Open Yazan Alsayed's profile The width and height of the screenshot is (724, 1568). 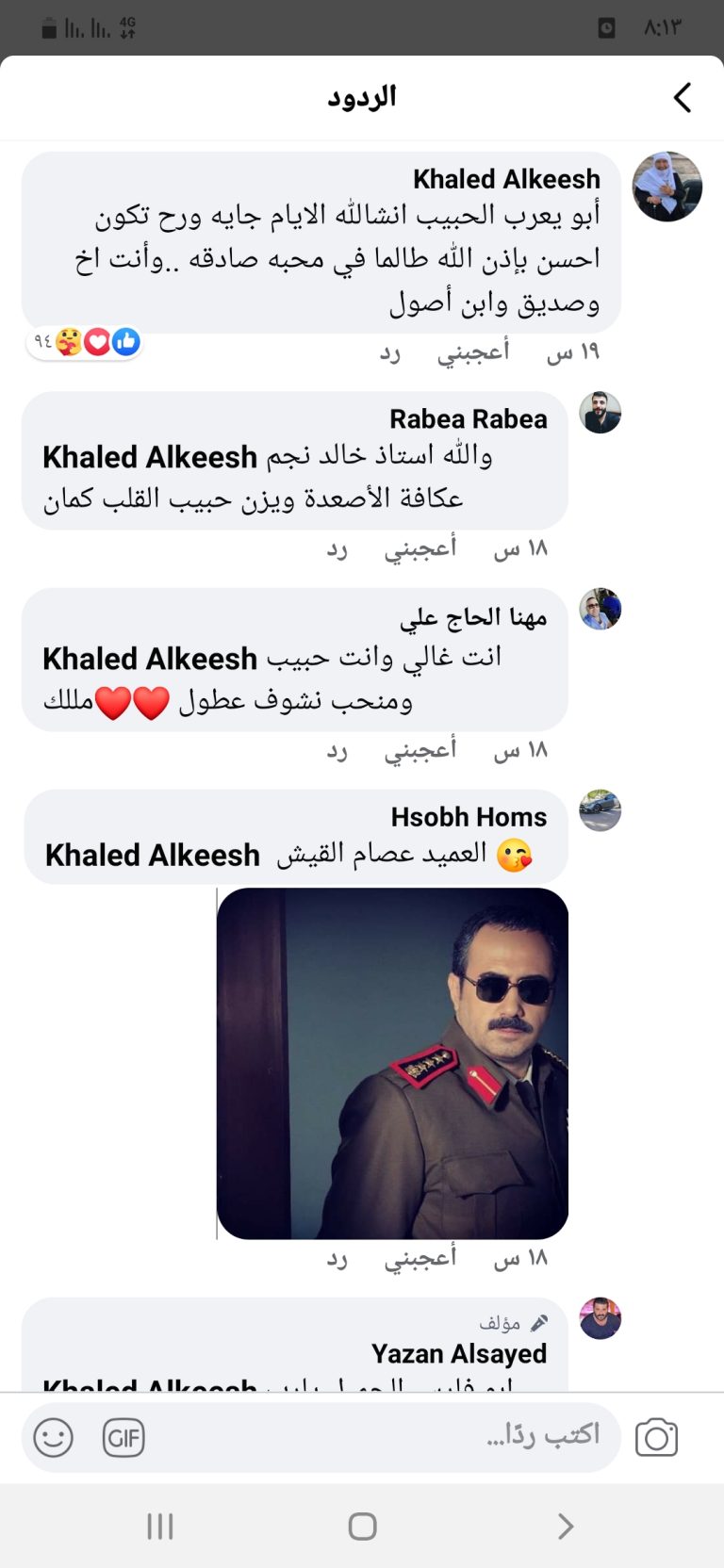tap(601, 1317)
